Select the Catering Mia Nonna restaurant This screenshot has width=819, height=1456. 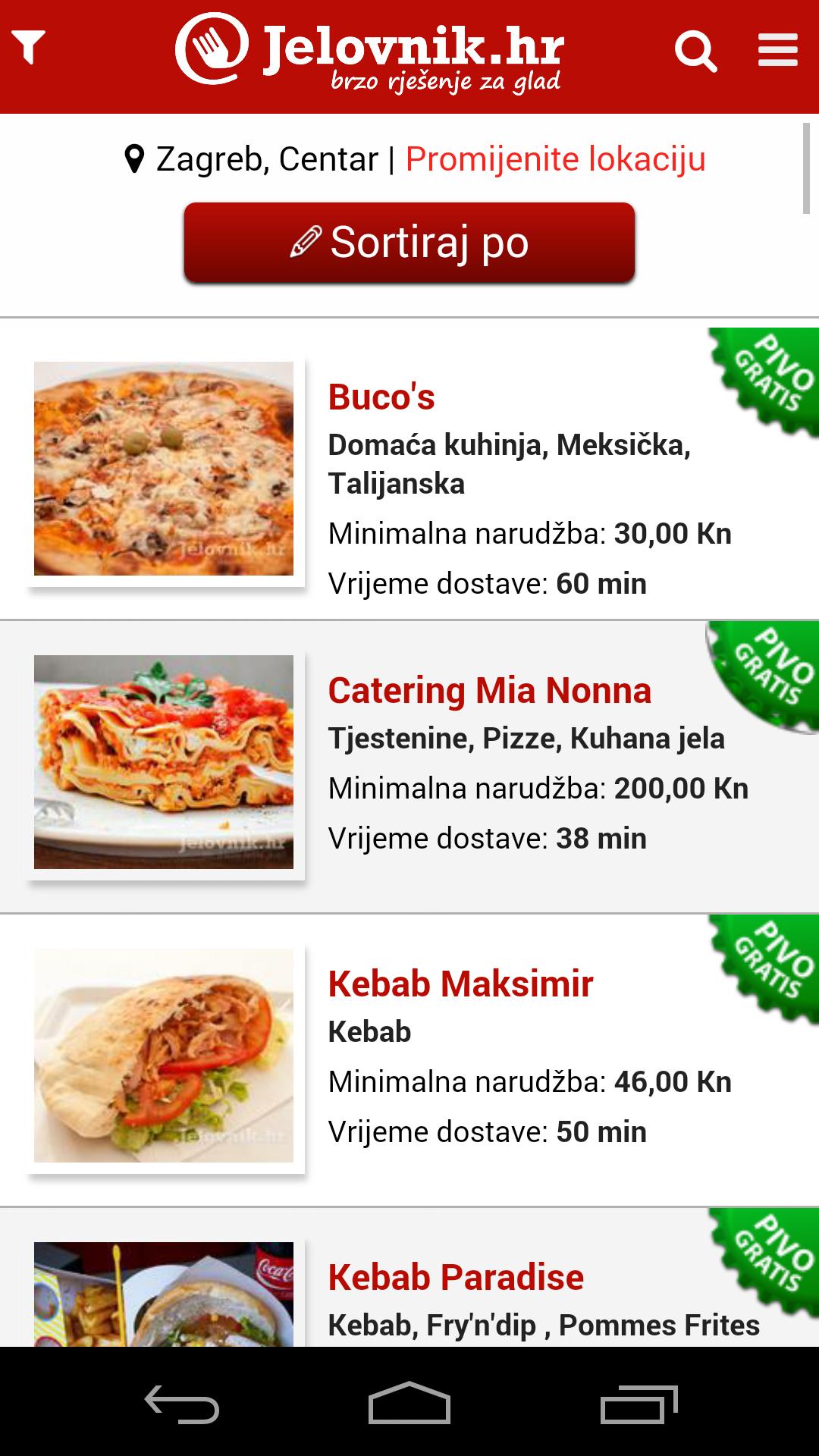coord(489,690)
